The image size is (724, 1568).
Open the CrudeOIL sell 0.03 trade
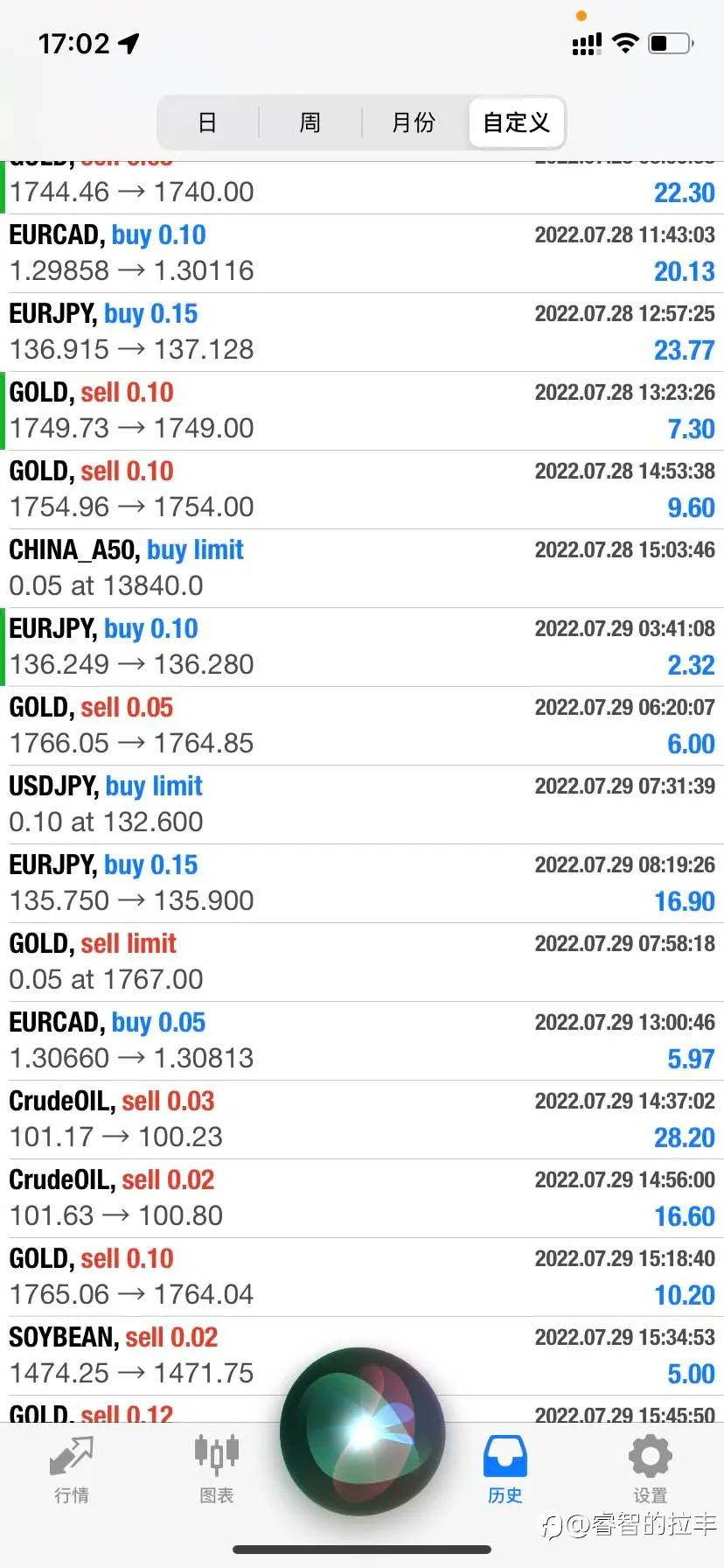click(362, 1120)
